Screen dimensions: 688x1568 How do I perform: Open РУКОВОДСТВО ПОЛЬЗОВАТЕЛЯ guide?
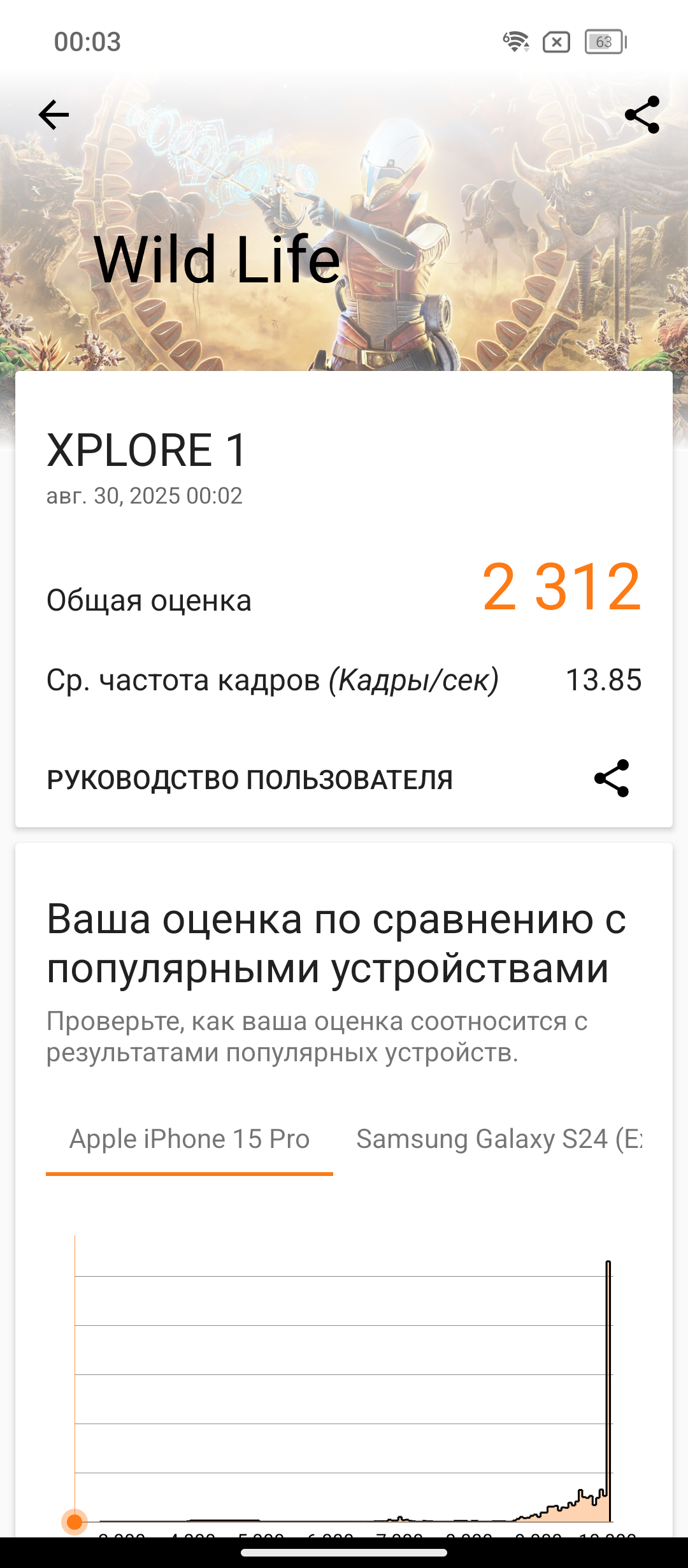(x=250, y=780)
